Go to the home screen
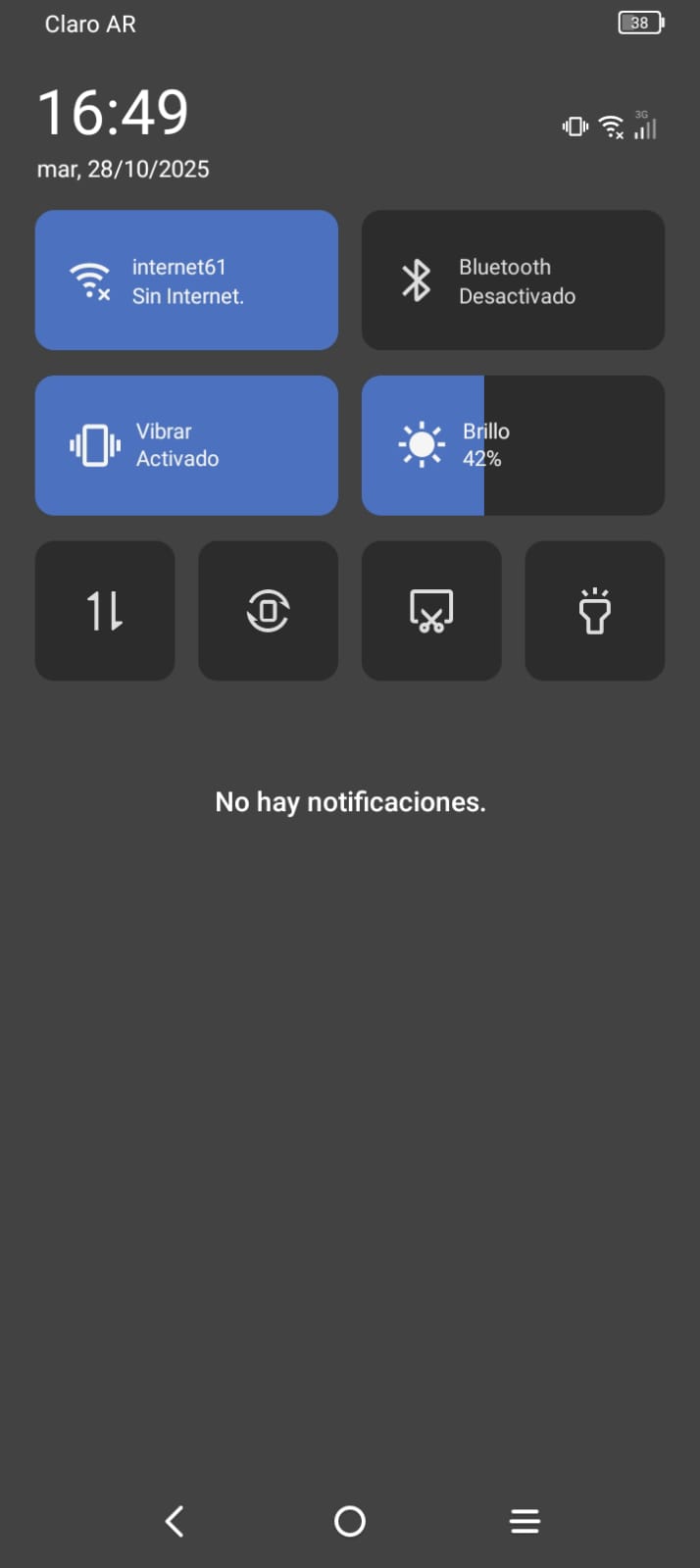The image size is (700, 1568). [x=350, y=1521]
